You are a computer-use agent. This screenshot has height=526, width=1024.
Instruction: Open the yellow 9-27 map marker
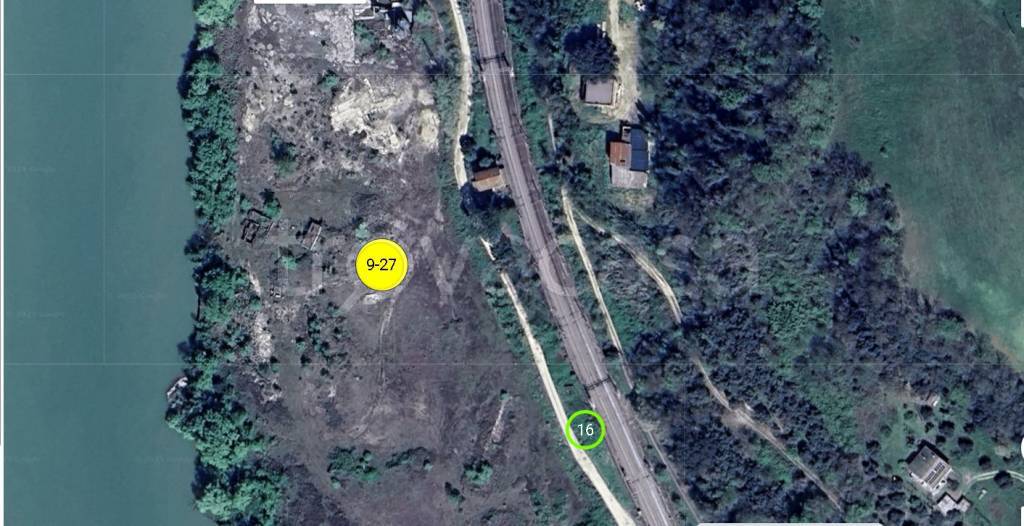381,265
